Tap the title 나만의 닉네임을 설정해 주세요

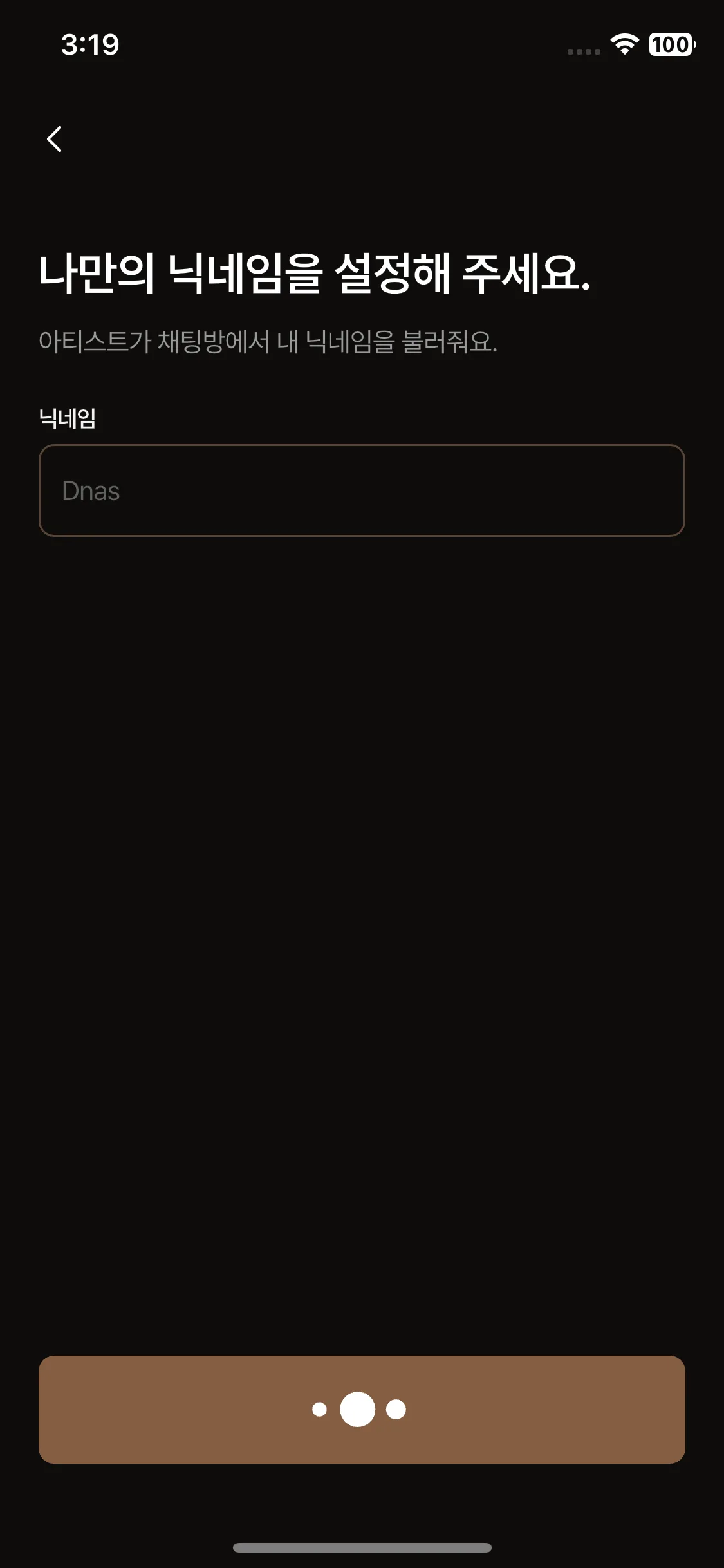[x=314, y=273]
